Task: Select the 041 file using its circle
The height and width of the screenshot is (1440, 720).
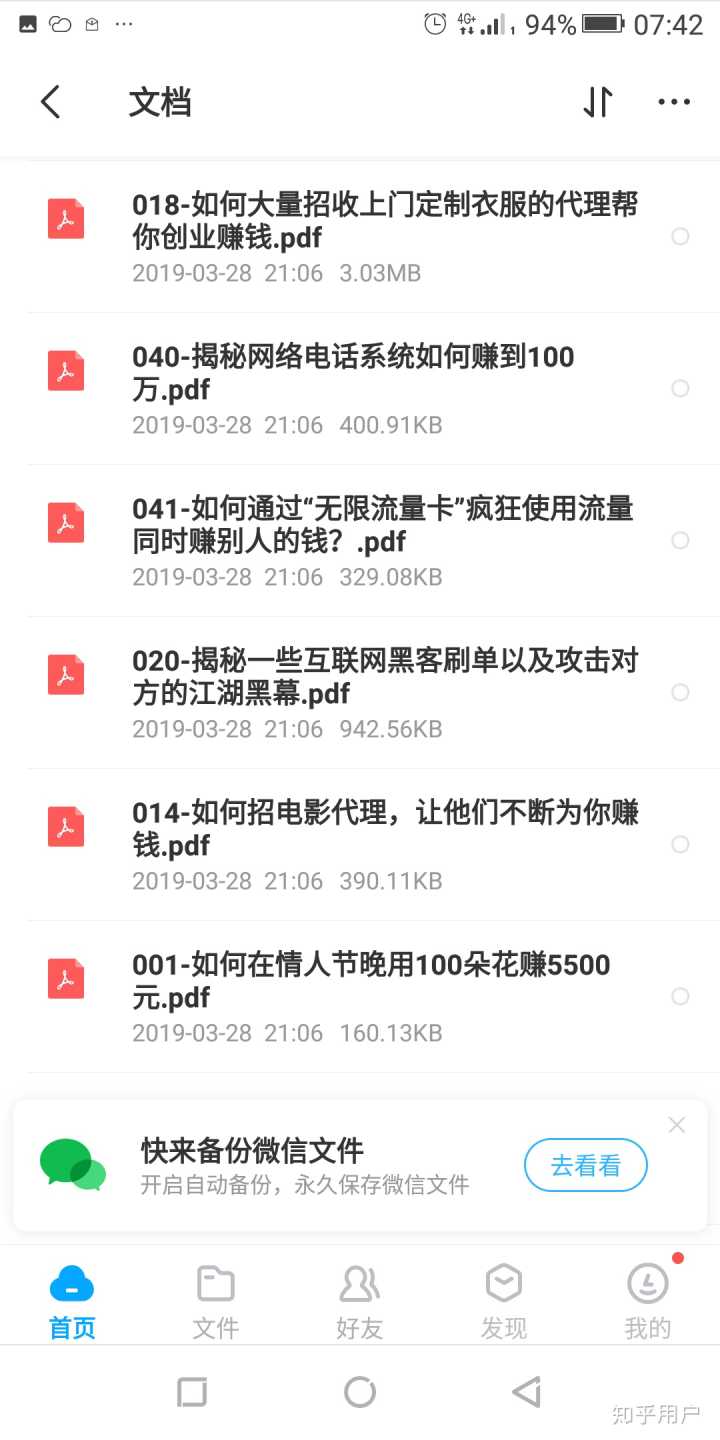Action: (x=680, y=541)
